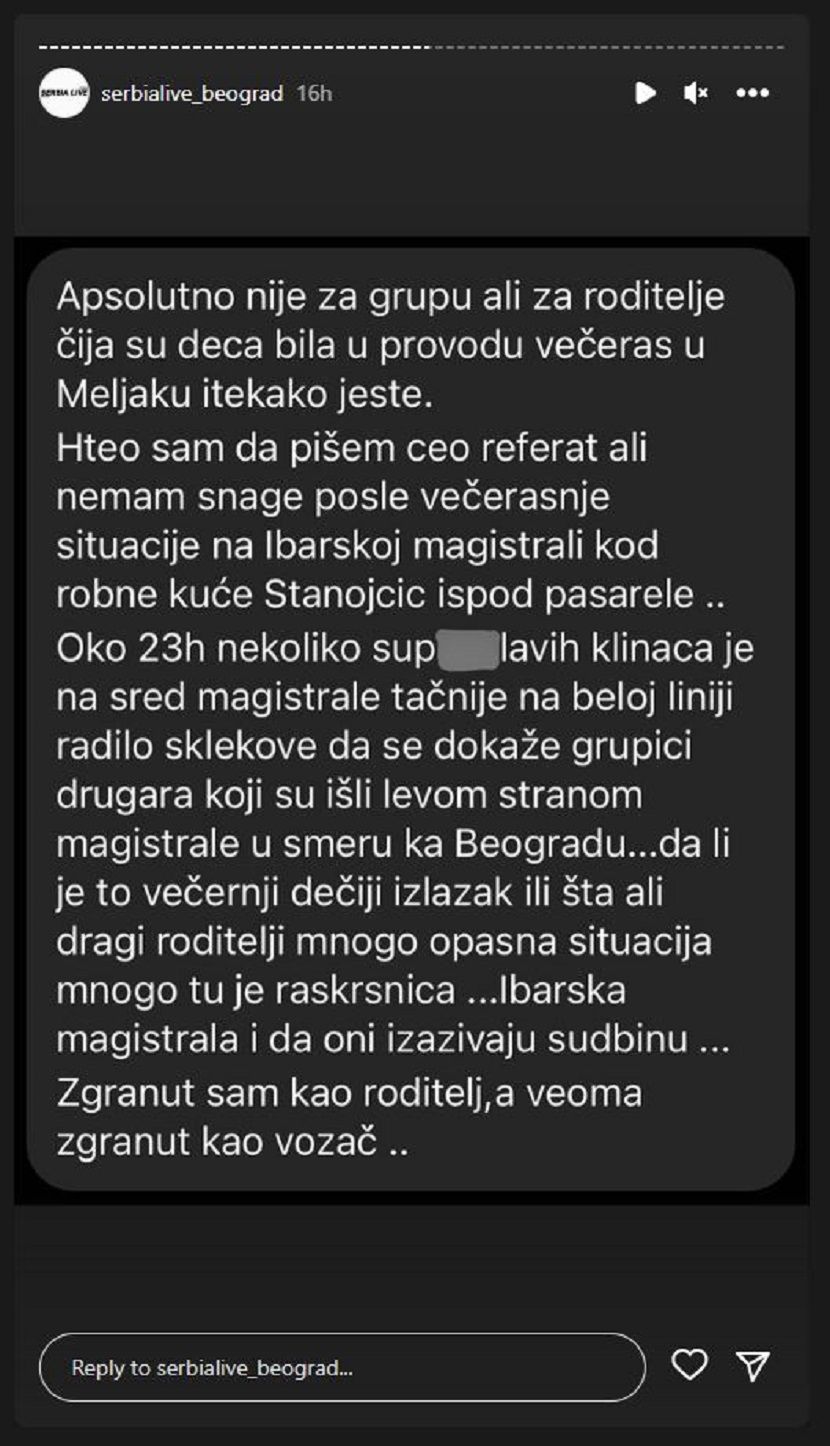Open the three-dot story options menu
830x1446 pixels.
[752, 93]
